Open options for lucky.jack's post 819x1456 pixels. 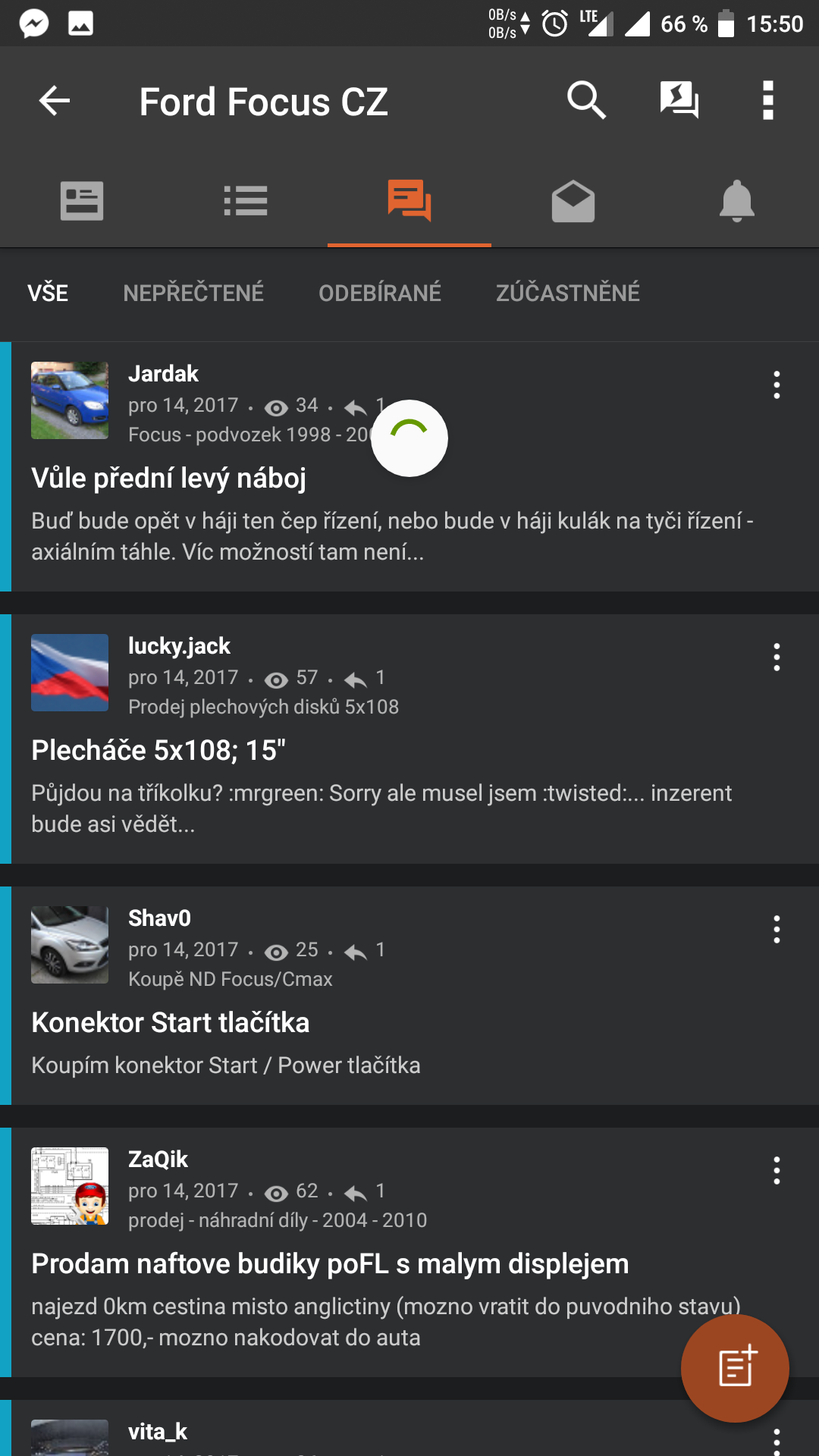pos(777,657)
